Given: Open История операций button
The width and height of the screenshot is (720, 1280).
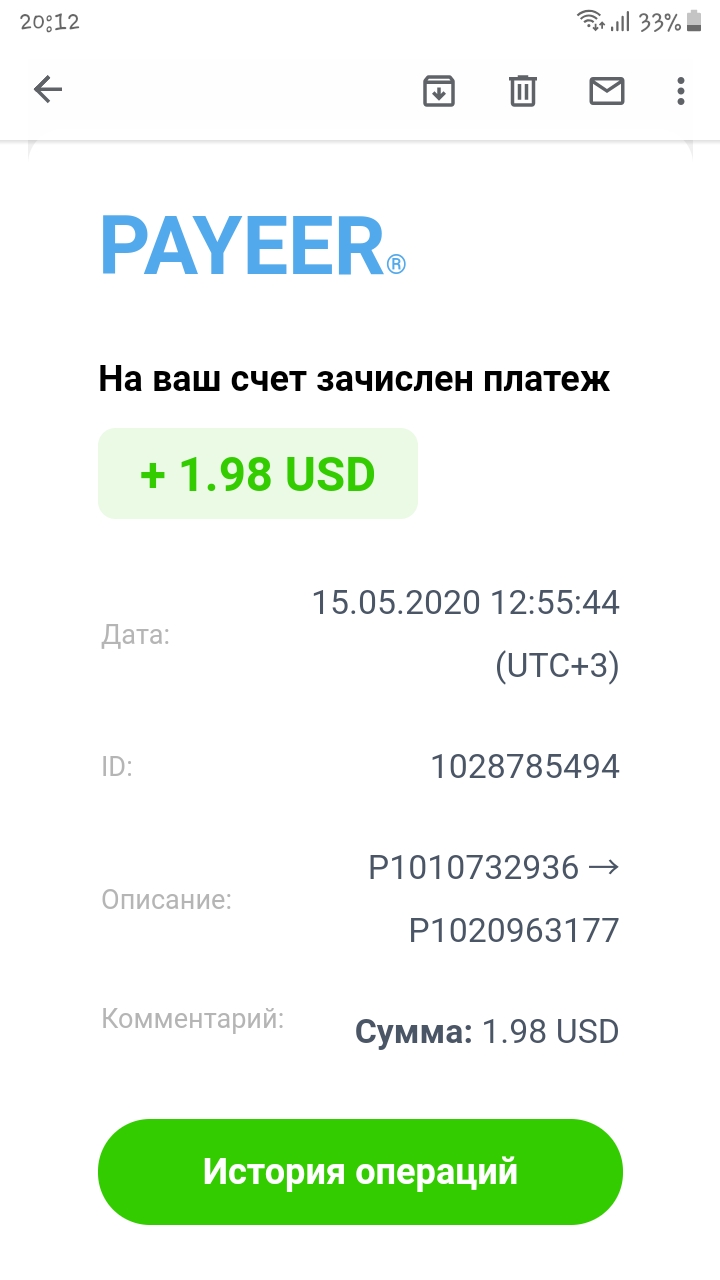Looking at the screenshot, I should (360, 1172).
